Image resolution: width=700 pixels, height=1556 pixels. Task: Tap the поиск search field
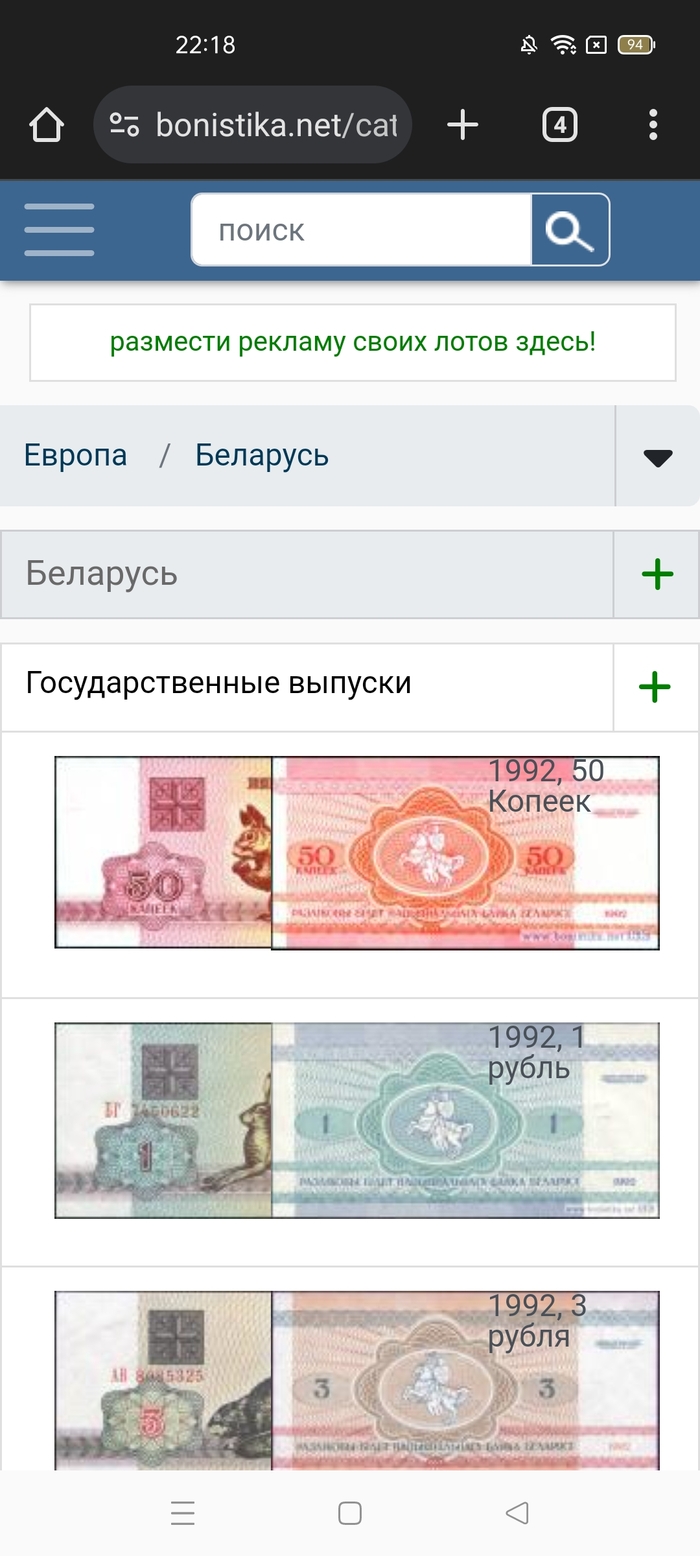tap(360, 230)
